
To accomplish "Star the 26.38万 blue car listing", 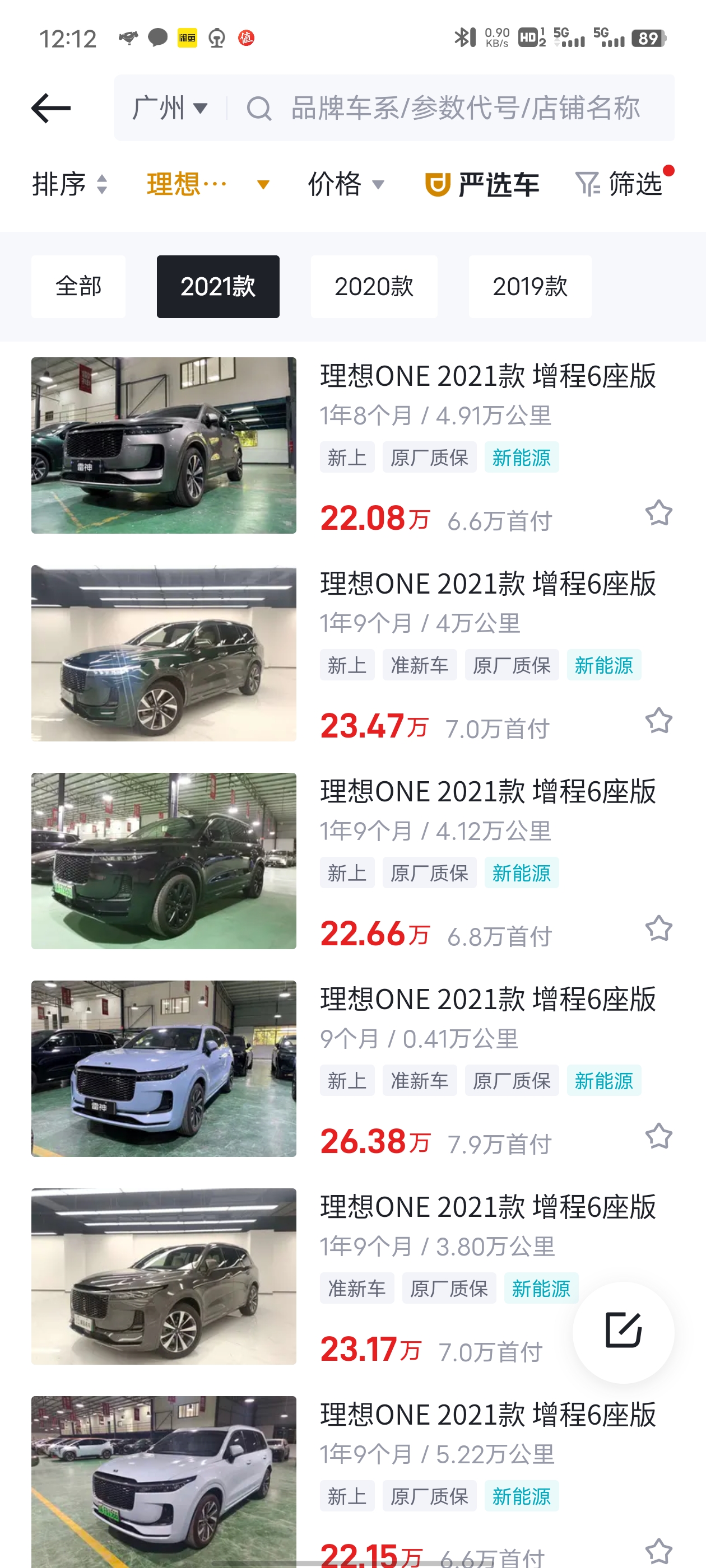I will 659,1136.
